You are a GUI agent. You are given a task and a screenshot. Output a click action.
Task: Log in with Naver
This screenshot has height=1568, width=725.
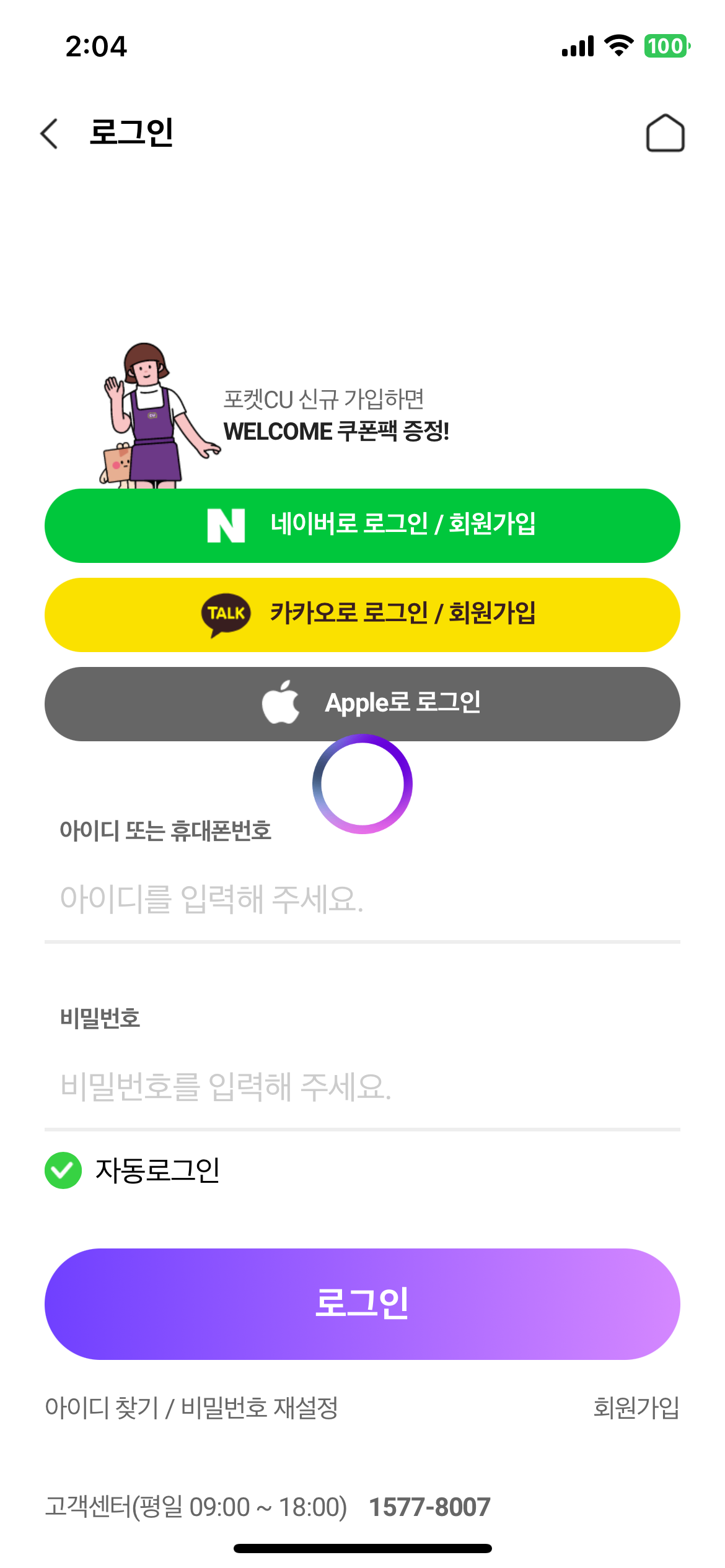click(x=362, y=526)
